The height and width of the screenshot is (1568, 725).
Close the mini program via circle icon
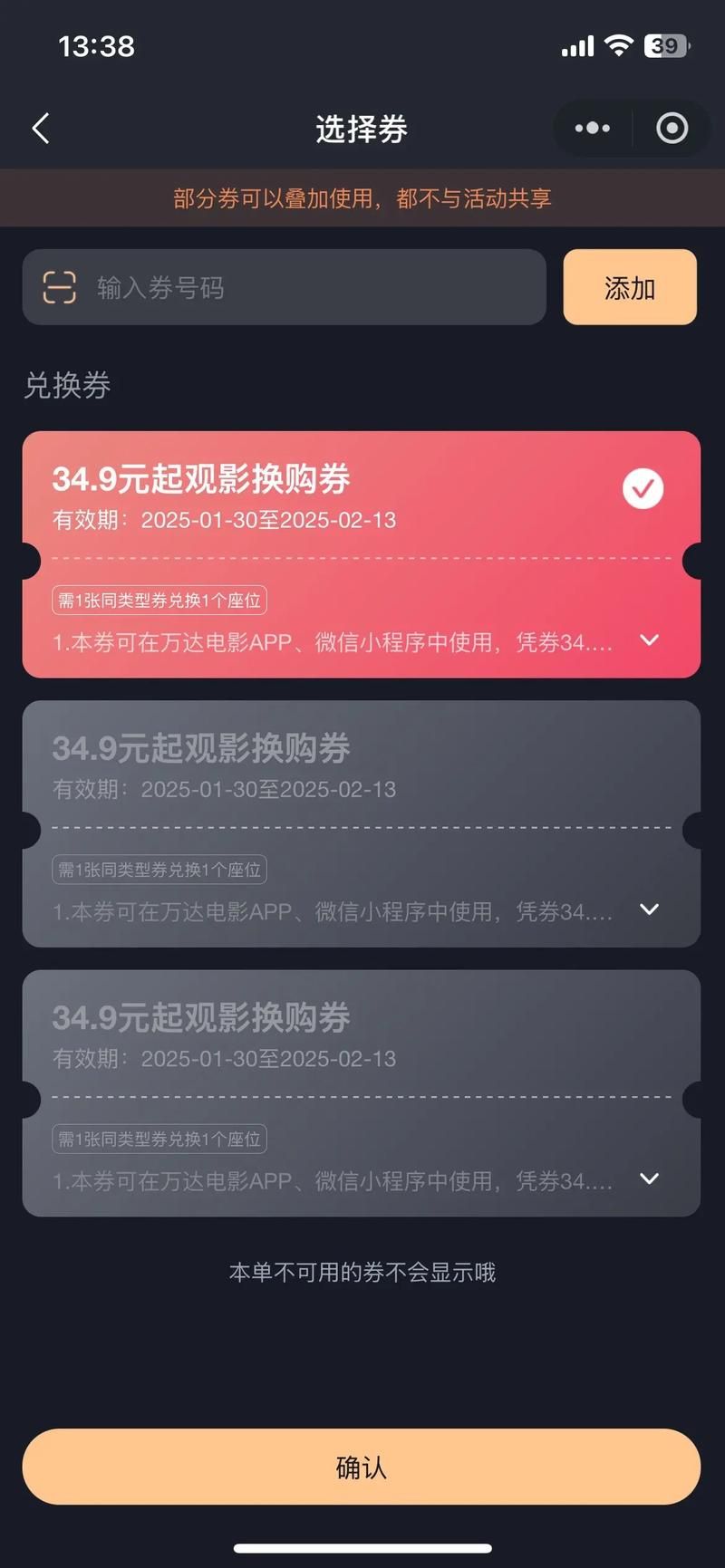click(x=672, y=129)
